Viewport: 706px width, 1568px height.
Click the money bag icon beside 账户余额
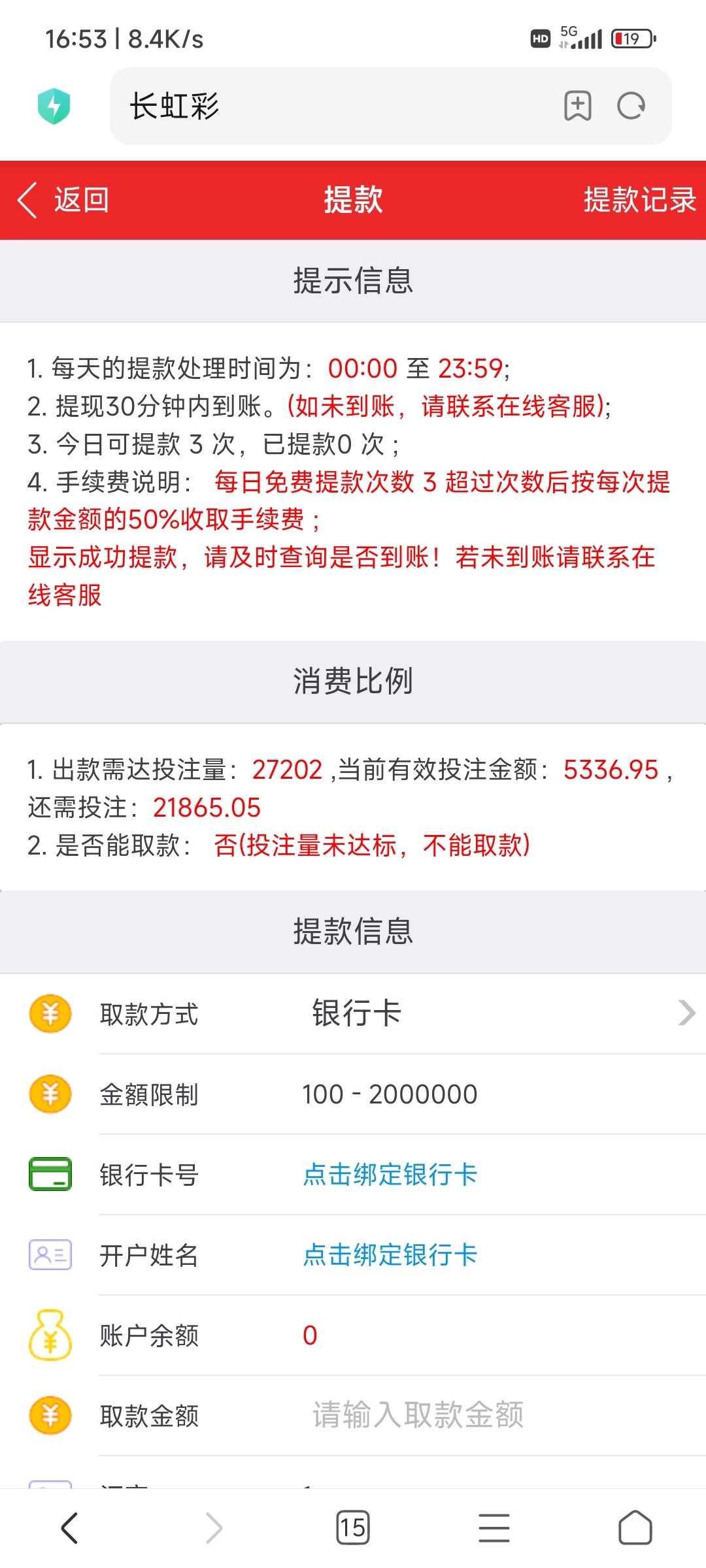pos(49,1335)
